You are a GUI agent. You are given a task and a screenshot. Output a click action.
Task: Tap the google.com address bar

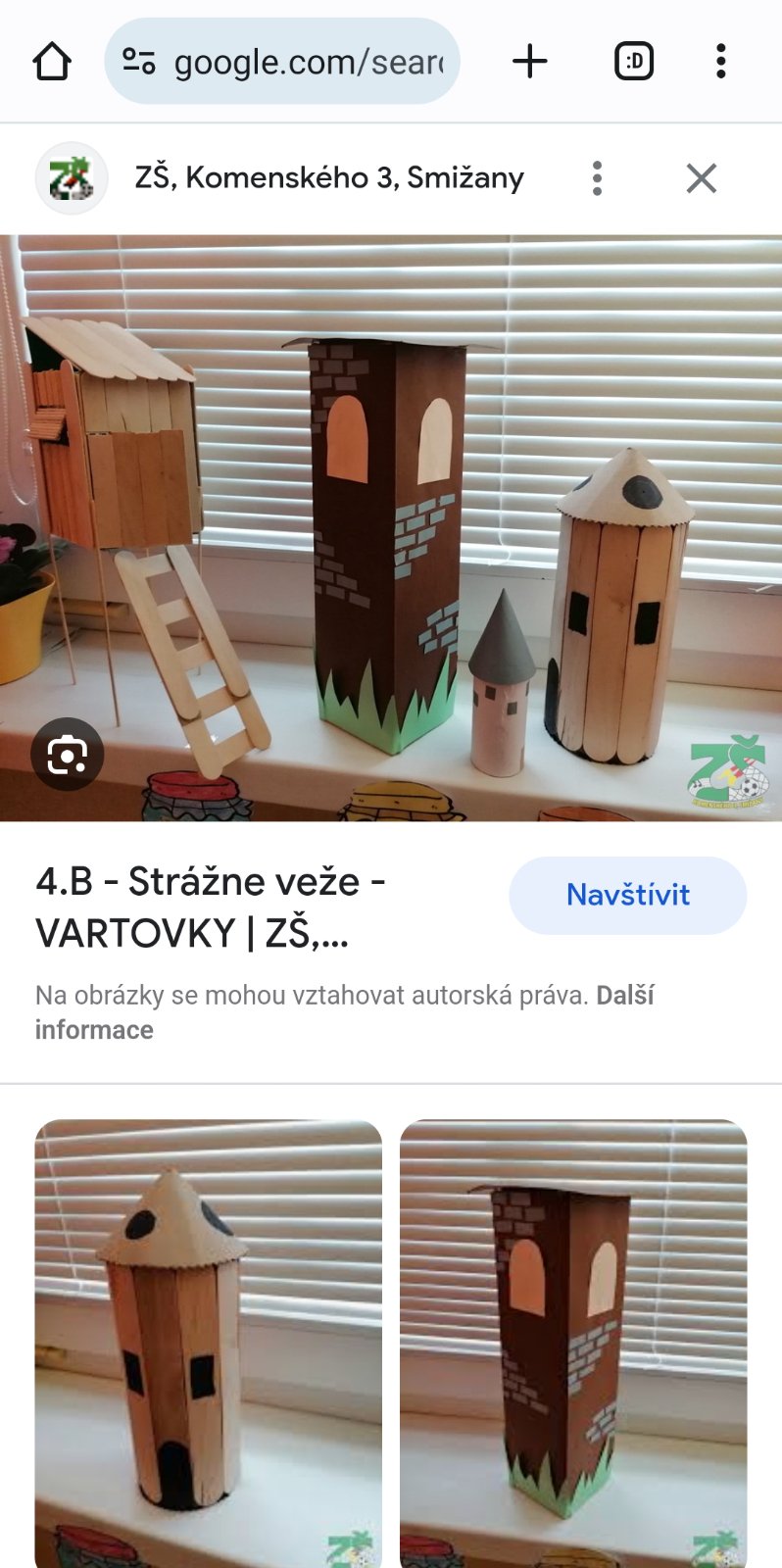pos(282,62)
